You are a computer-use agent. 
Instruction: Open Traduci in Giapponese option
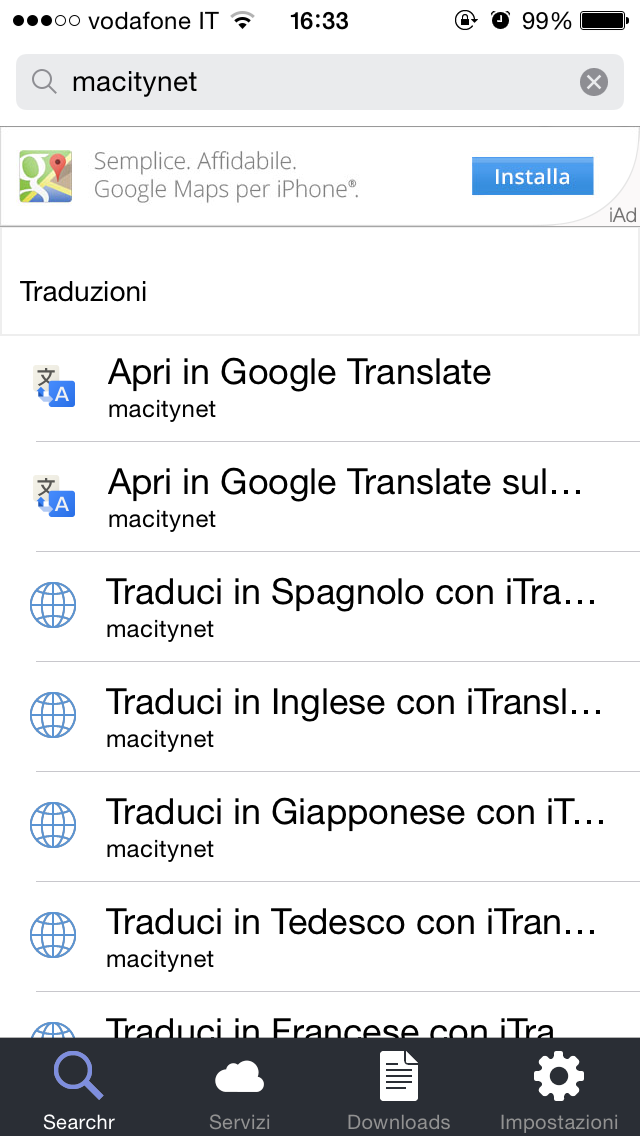[x=320, y=827]
